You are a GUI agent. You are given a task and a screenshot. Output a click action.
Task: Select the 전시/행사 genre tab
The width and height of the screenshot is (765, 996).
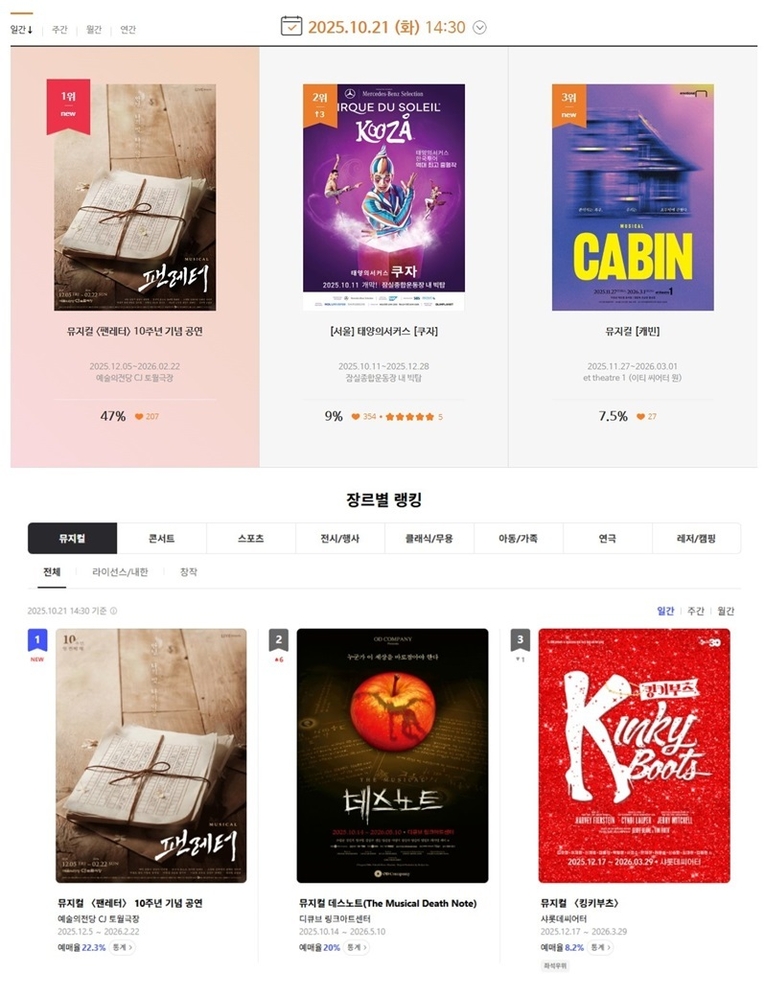click(x=339, y=538)
